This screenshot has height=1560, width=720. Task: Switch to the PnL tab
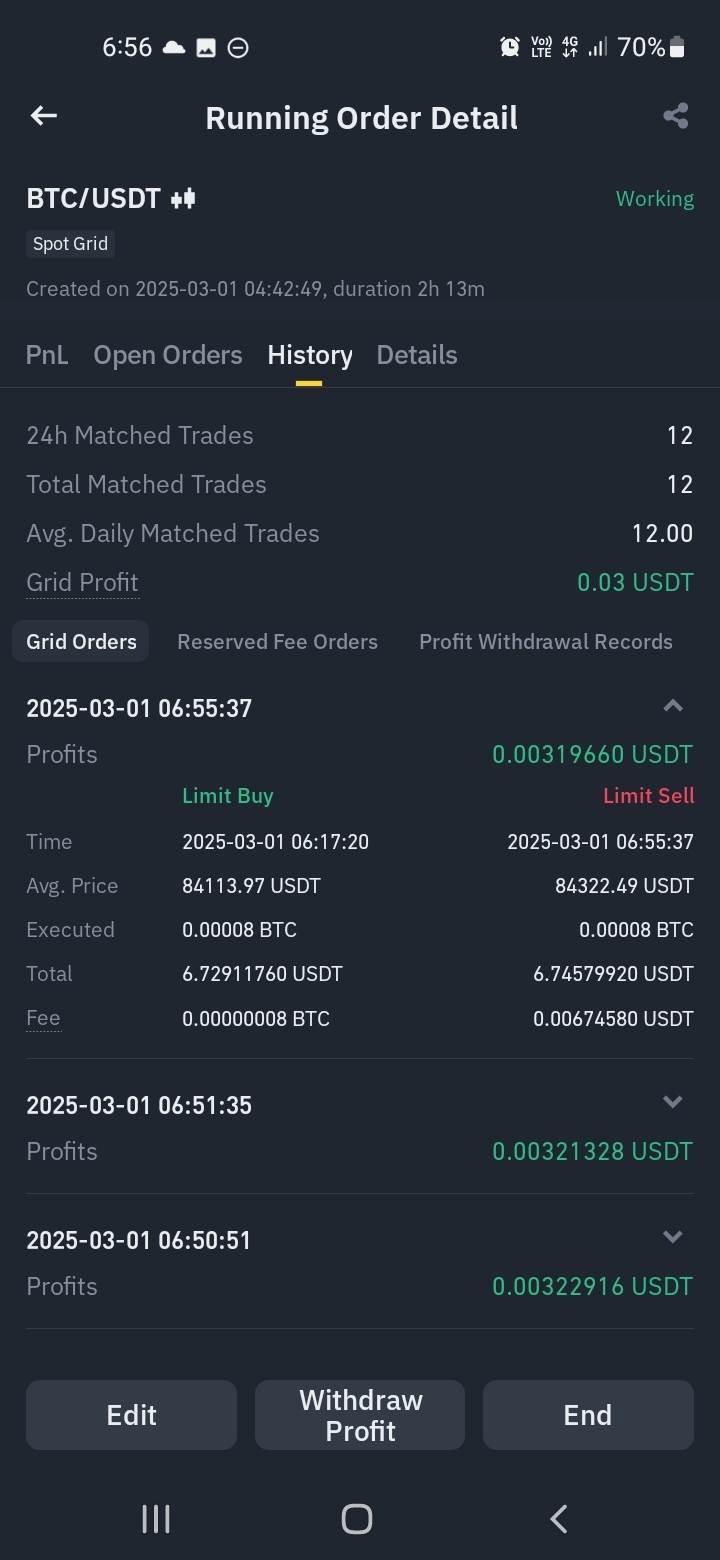[47, 355]
